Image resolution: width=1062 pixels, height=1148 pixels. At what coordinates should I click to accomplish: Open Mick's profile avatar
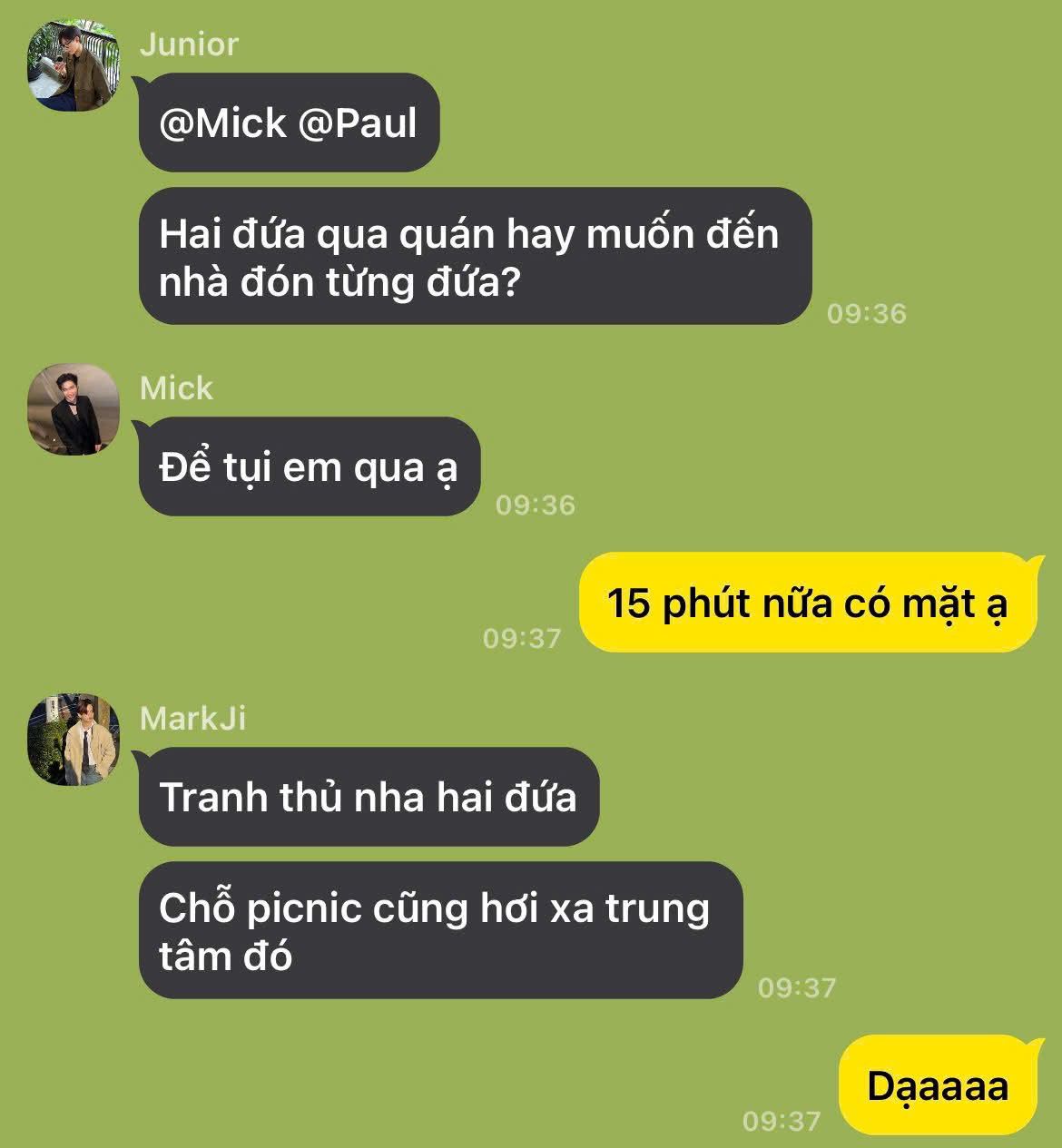point(74,409)
